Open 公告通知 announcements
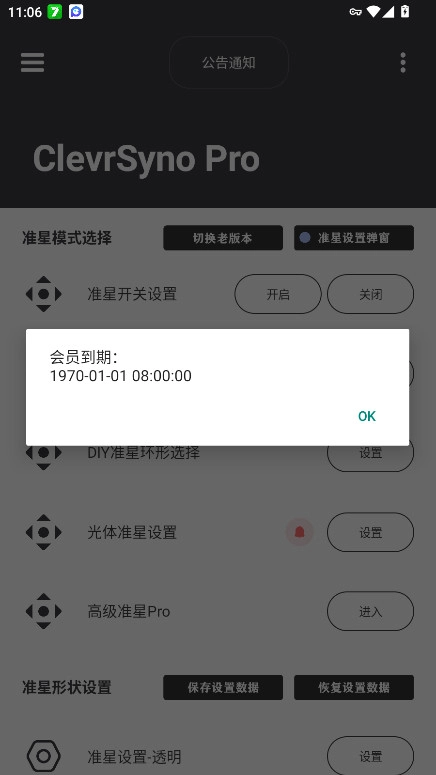 pyautogui.click(x=229, y=63)
